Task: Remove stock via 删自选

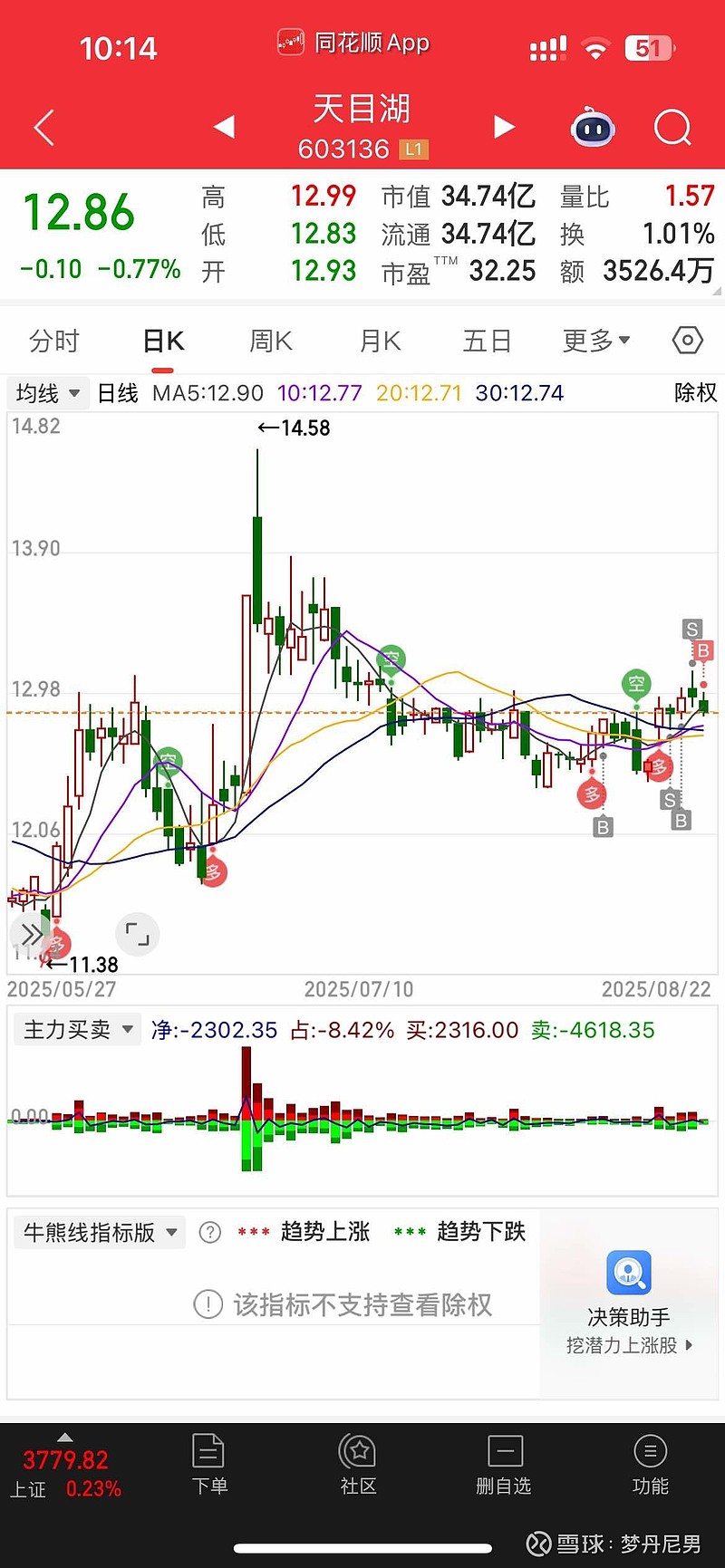Action: point(504,1465)
